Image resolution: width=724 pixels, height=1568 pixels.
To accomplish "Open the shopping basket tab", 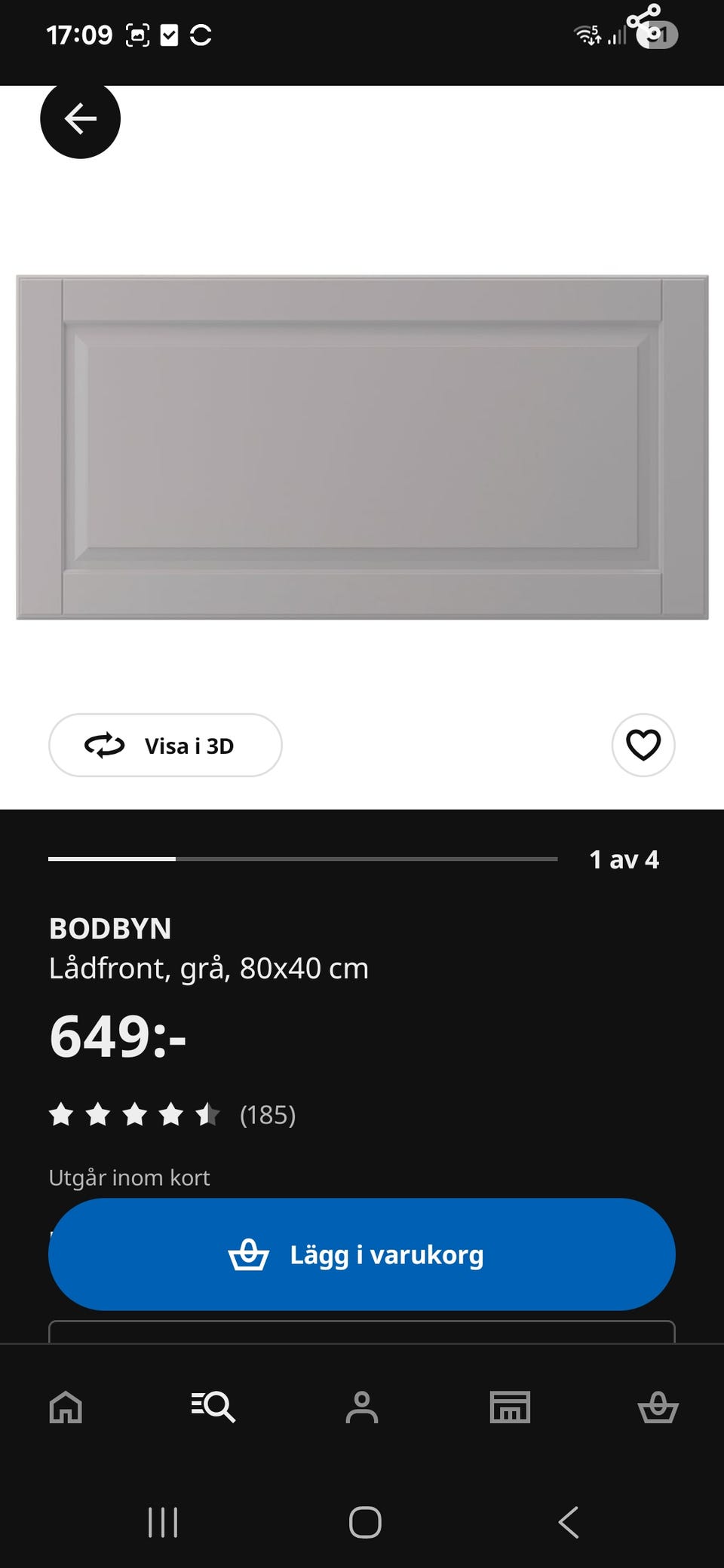I will 658,1407.
